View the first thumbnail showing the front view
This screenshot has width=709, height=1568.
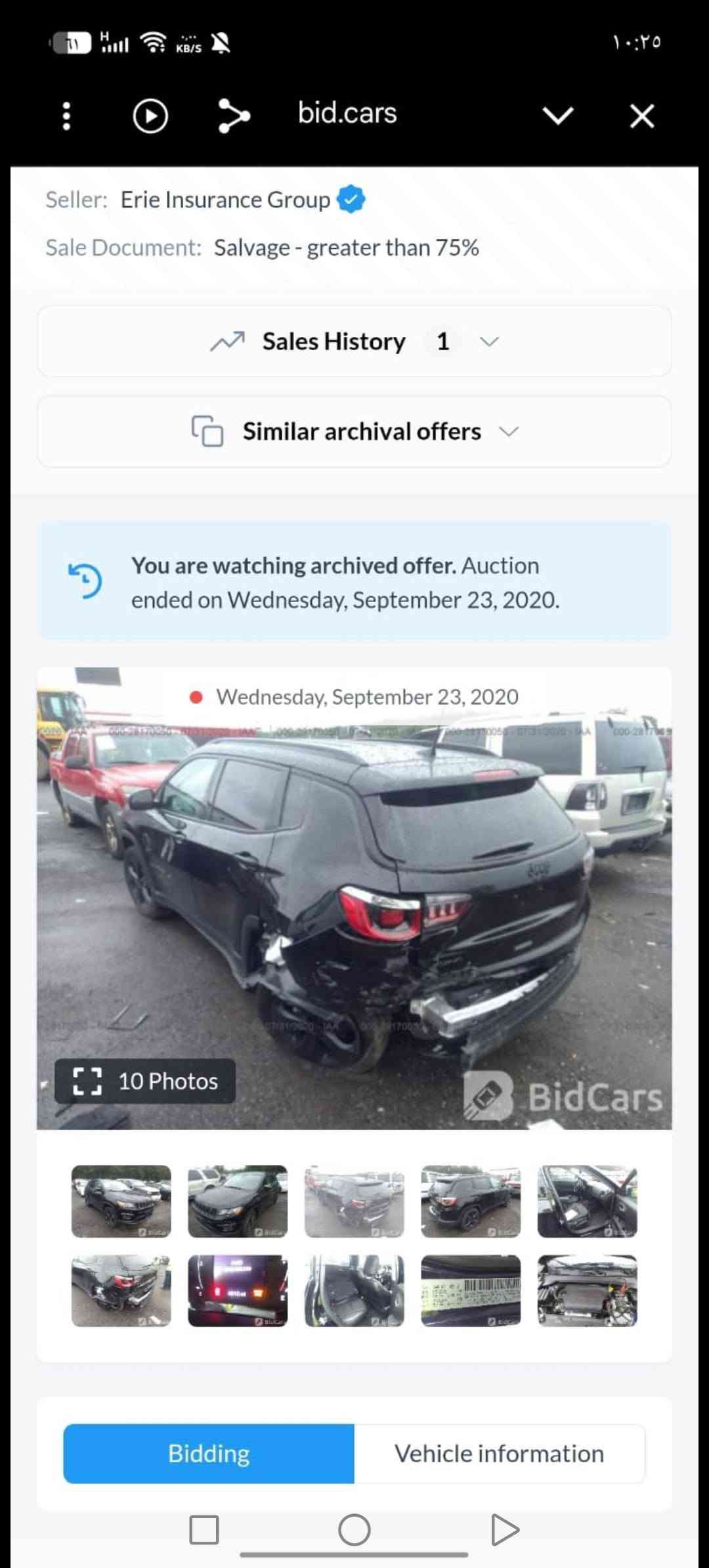coord(121,1201)
